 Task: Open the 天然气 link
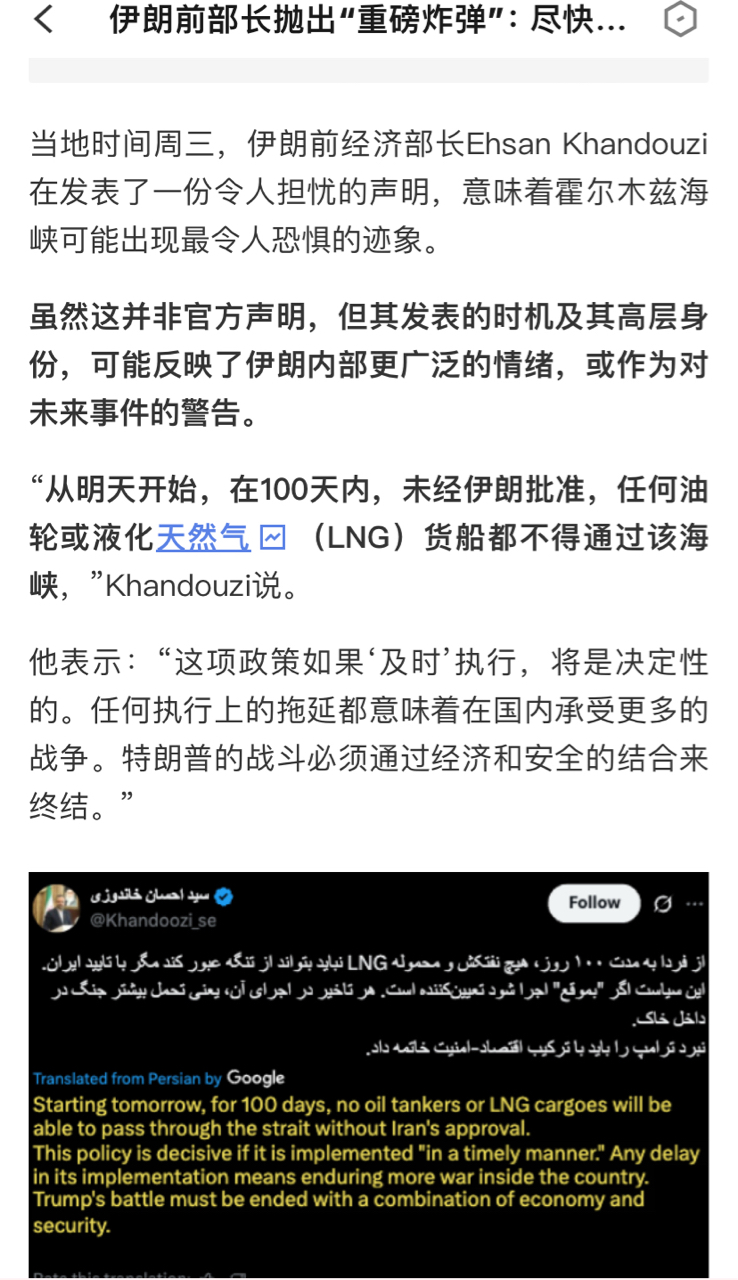coord(204,538)
